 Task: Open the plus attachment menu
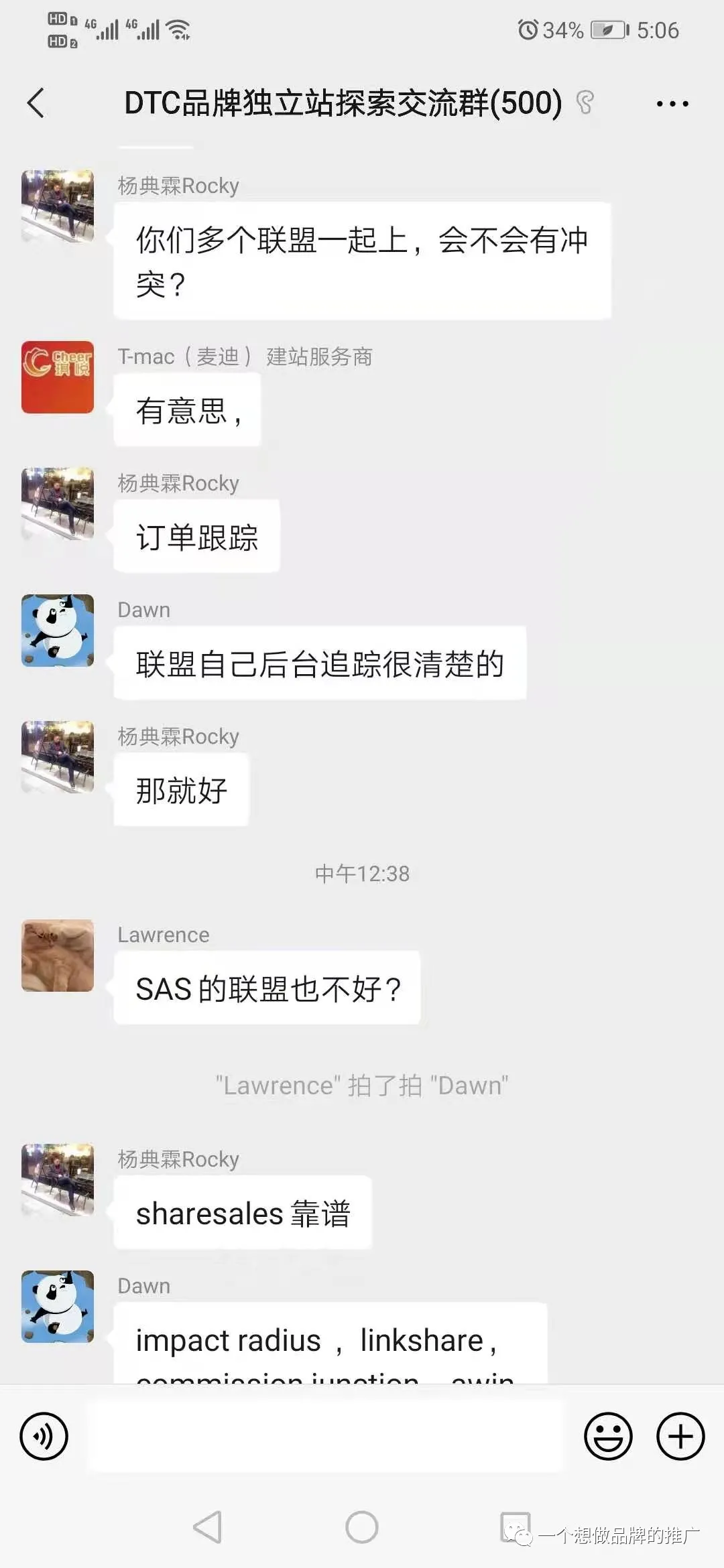(680, 1436)
